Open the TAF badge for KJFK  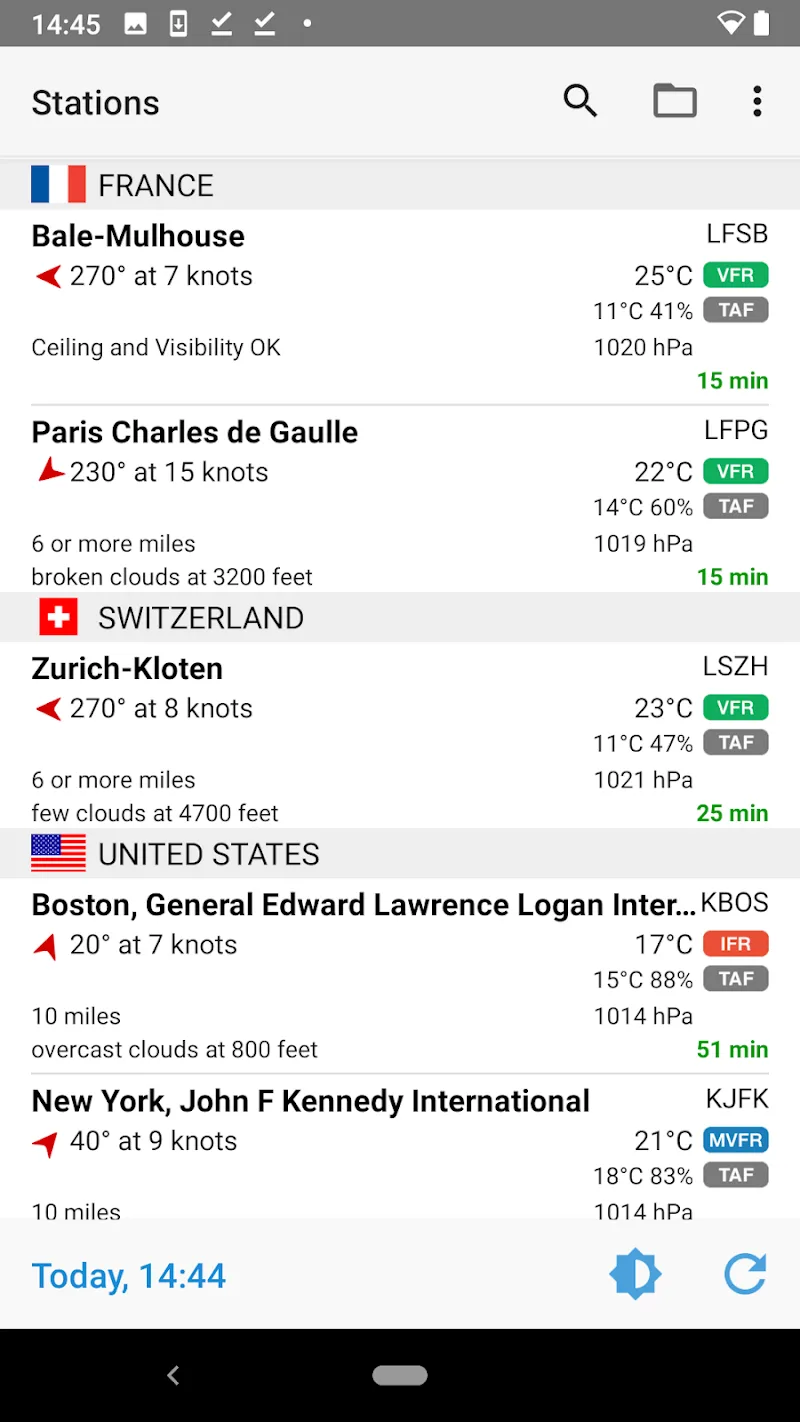[x=736, y=1174]
